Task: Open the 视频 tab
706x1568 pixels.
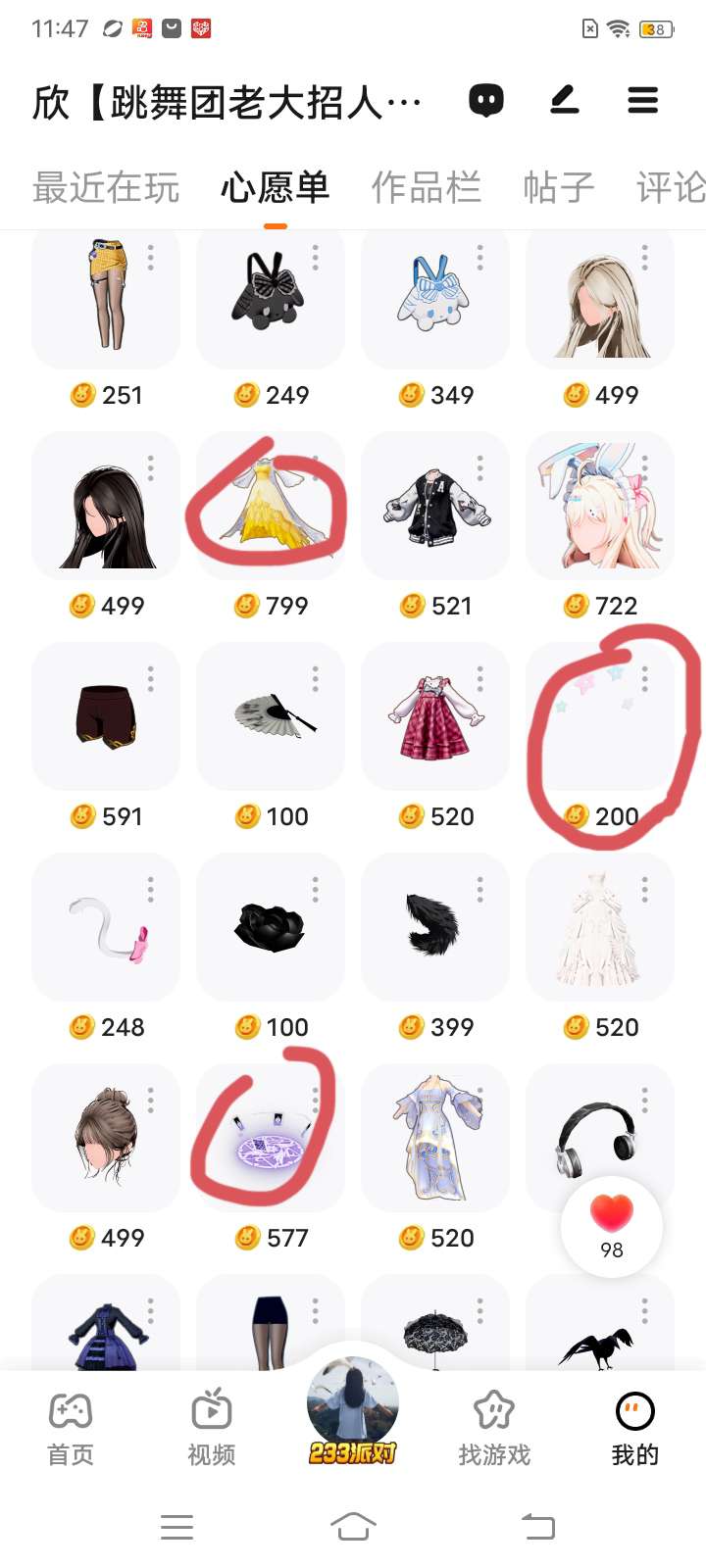Action: click(212, 1429)
